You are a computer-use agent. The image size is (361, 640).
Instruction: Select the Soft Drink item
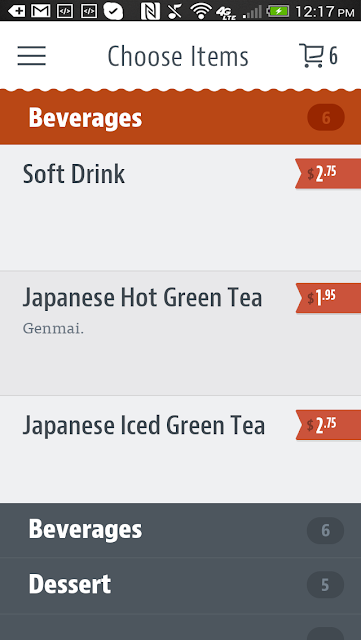click(180, 208)
